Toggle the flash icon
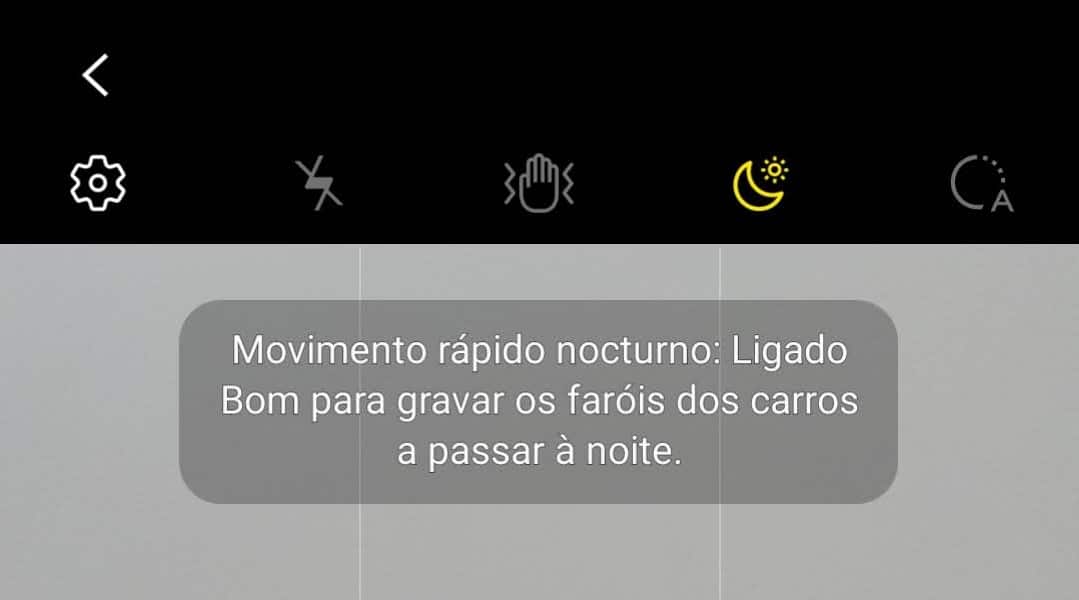This screenshot has width=1079, height=600. pos(319,184)
